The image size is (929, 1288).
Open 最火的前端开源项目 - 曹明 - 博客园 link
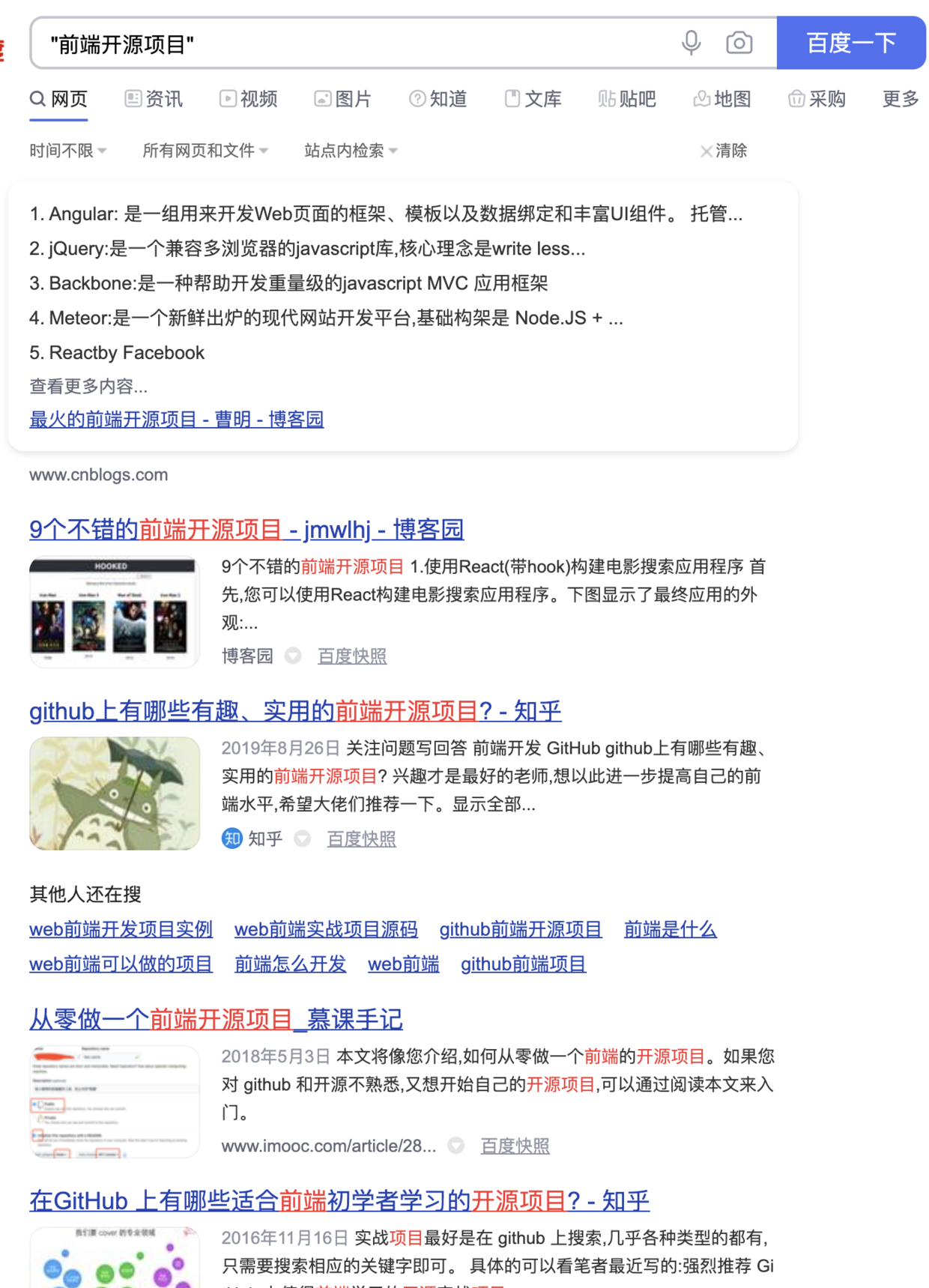pyautogui.click(x=176, y=419)
